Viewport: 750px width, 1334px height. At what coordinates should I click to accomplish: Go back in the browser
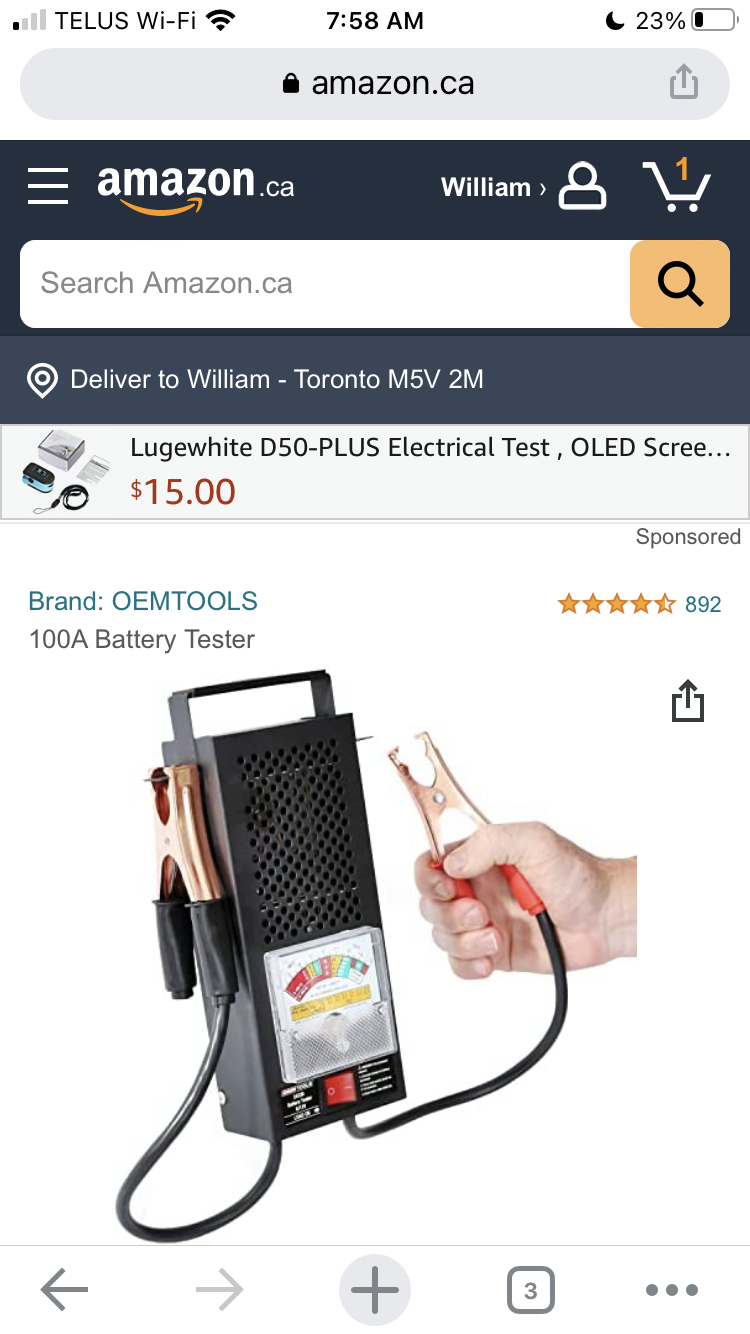coord(65,1290)
